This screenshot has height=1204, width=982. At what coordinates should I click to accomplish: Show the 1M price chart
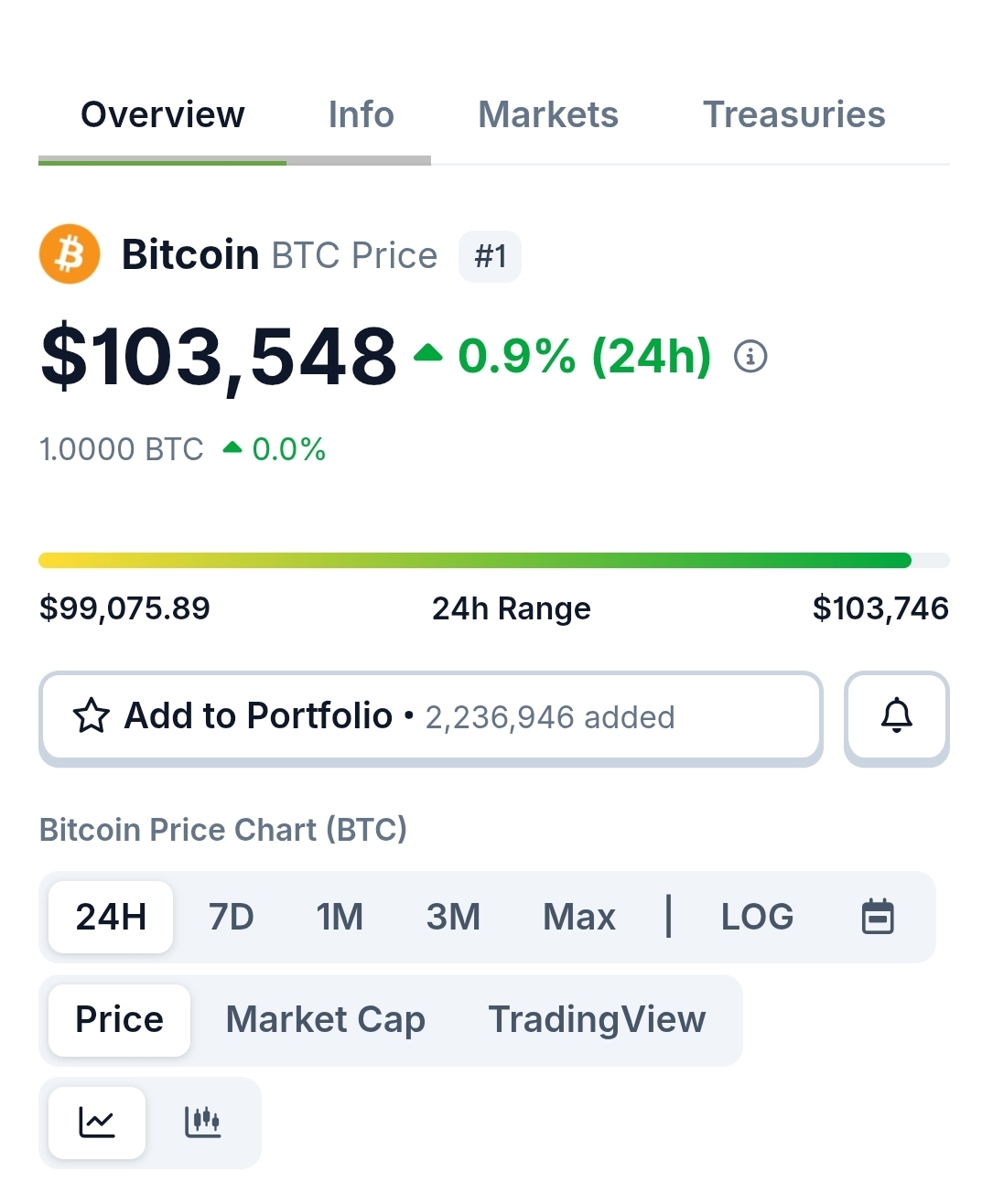pos(340,917)
